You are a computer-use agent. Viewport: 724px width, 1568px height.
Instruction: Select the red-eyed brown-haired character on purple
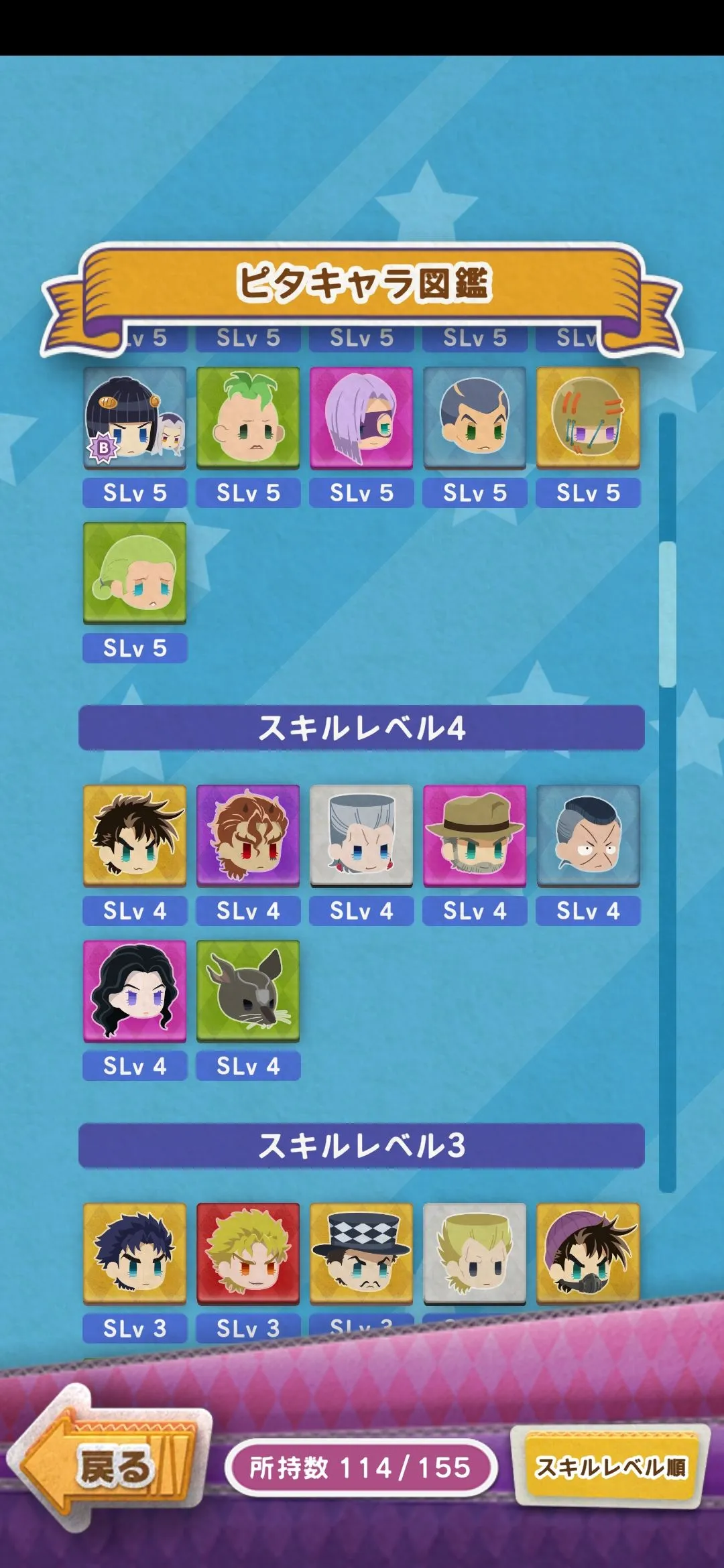[x=248, y=836]
